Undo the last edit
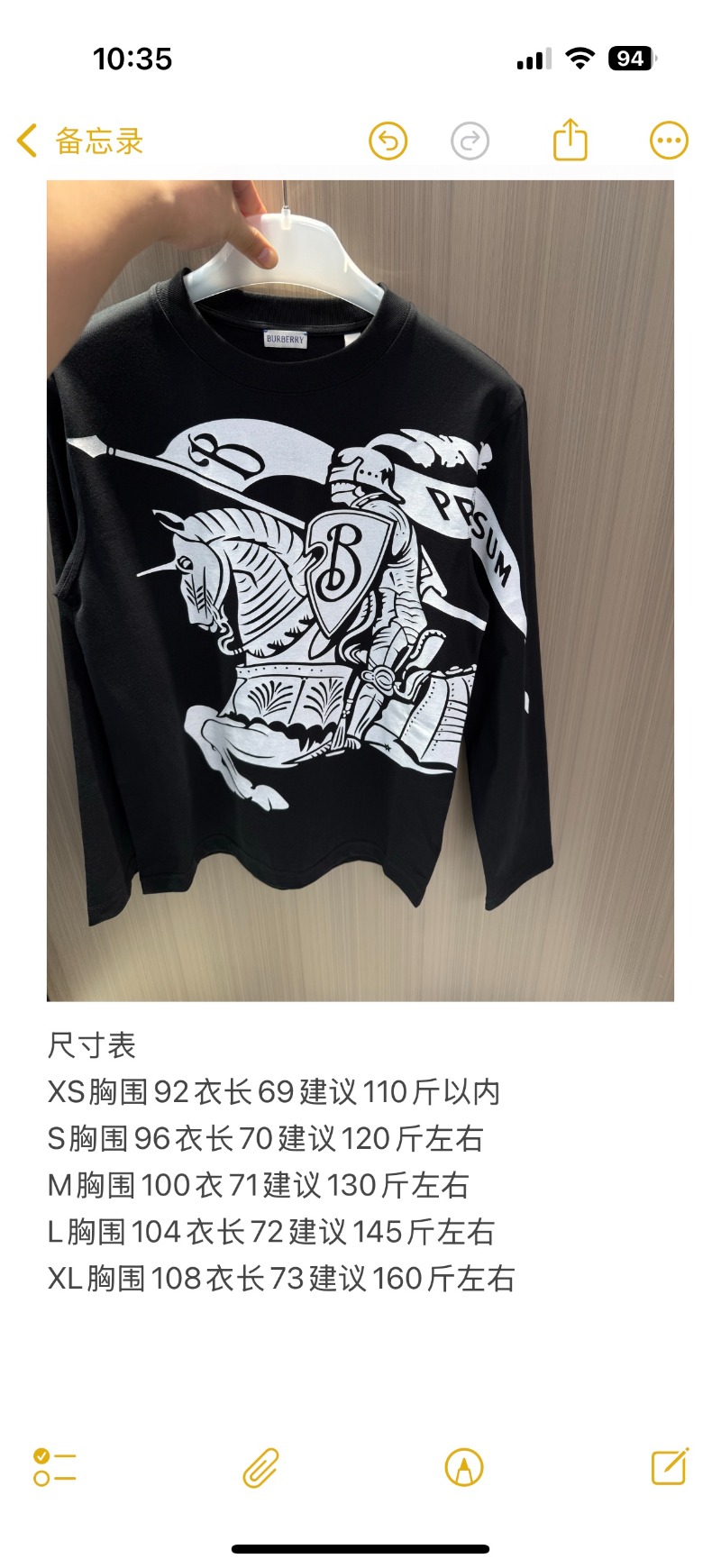 click(388, 141)
